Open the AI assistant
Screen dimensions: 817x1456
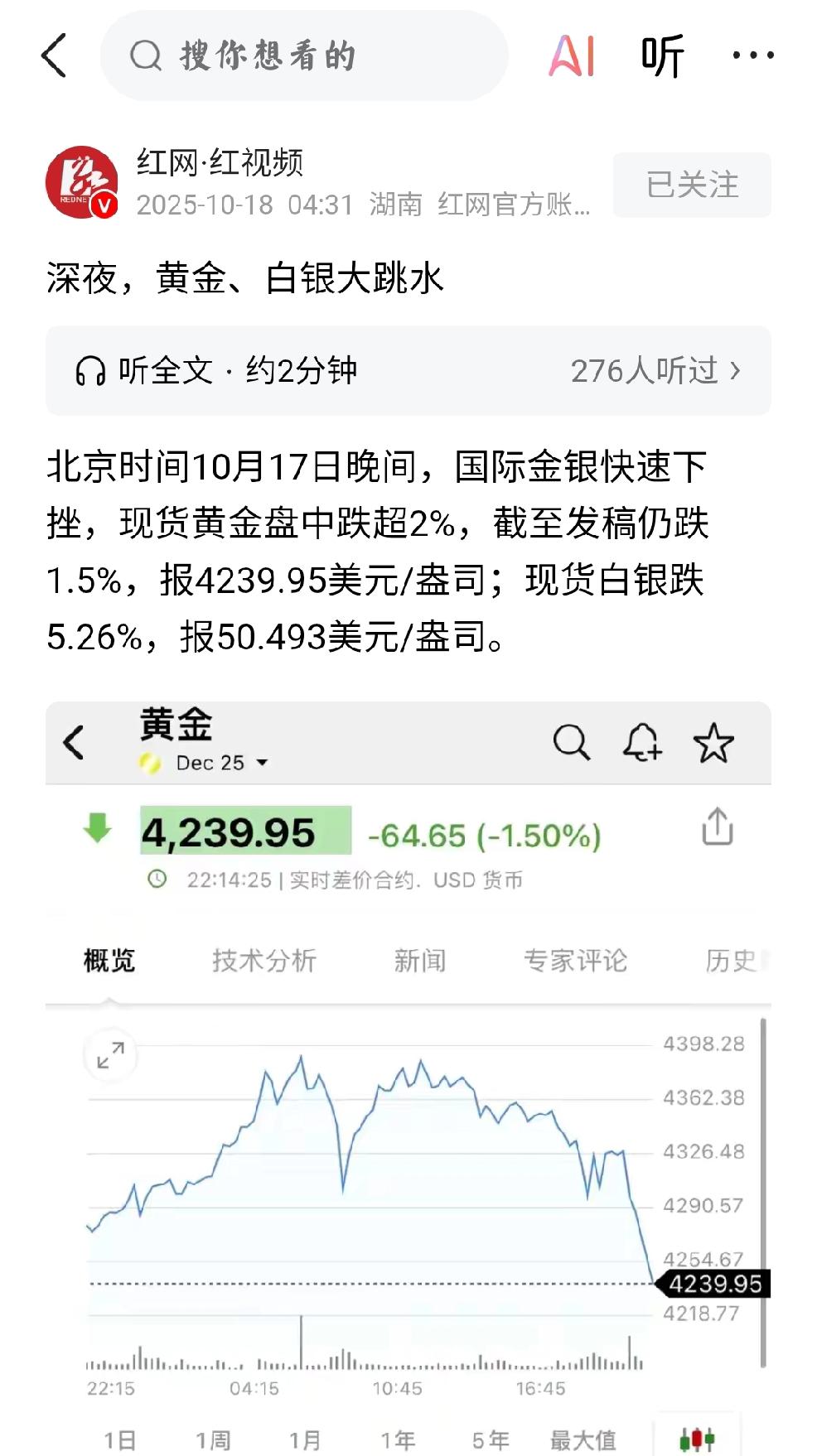coord(572,56)
